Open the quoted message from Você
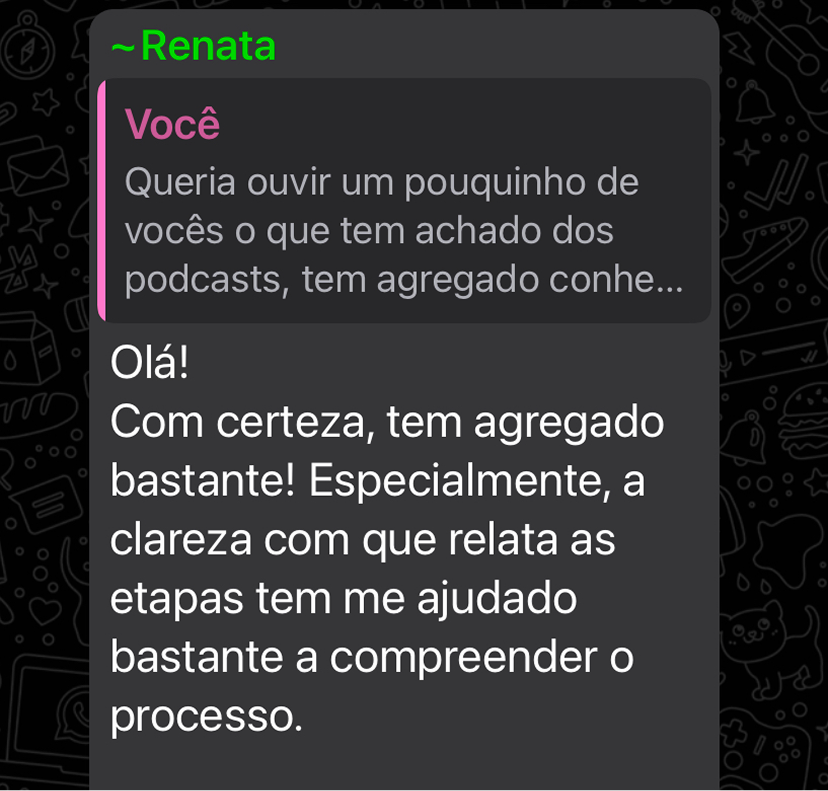This screenshot has height=791, width=828. coord(404,202)
